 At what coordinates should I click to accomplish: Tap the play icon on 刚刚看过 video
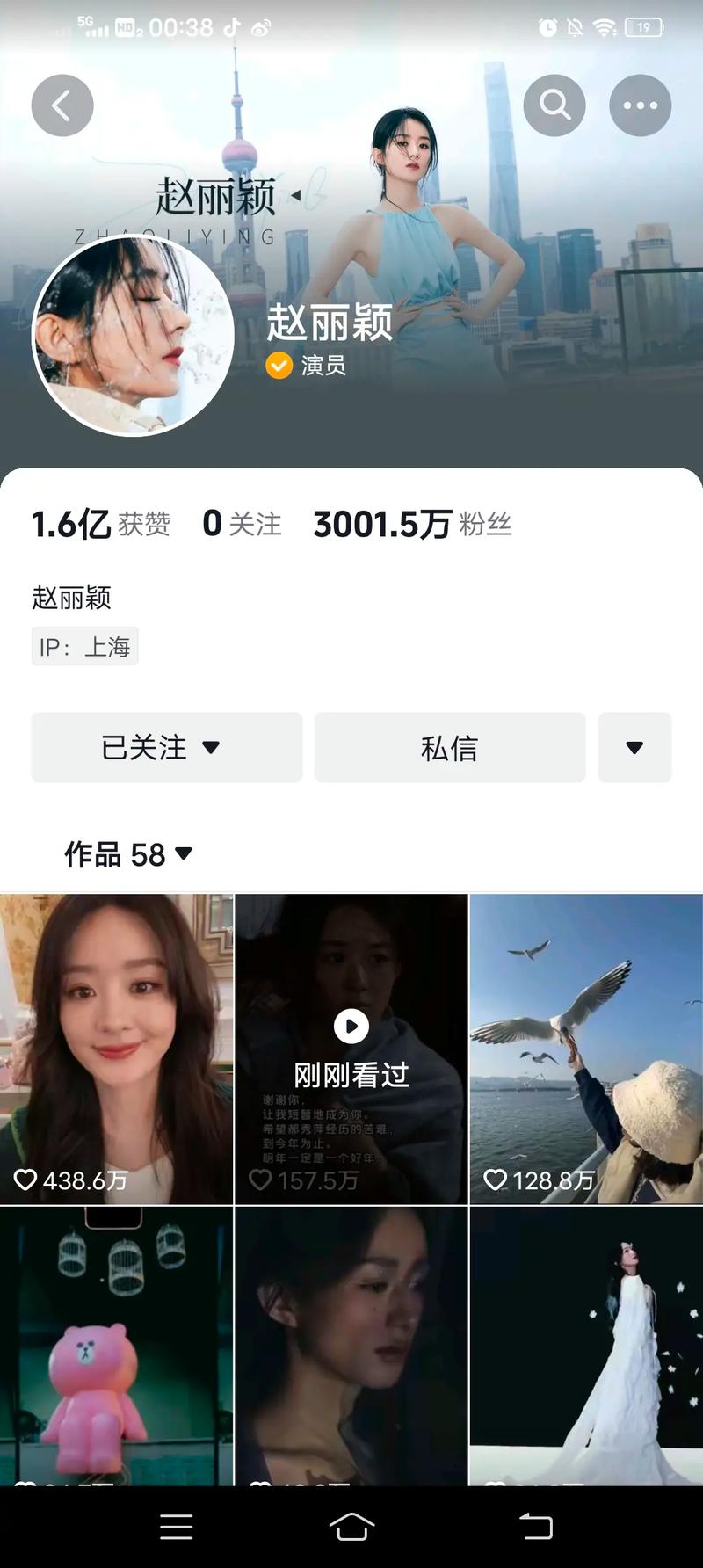(x=351, y=1024)
